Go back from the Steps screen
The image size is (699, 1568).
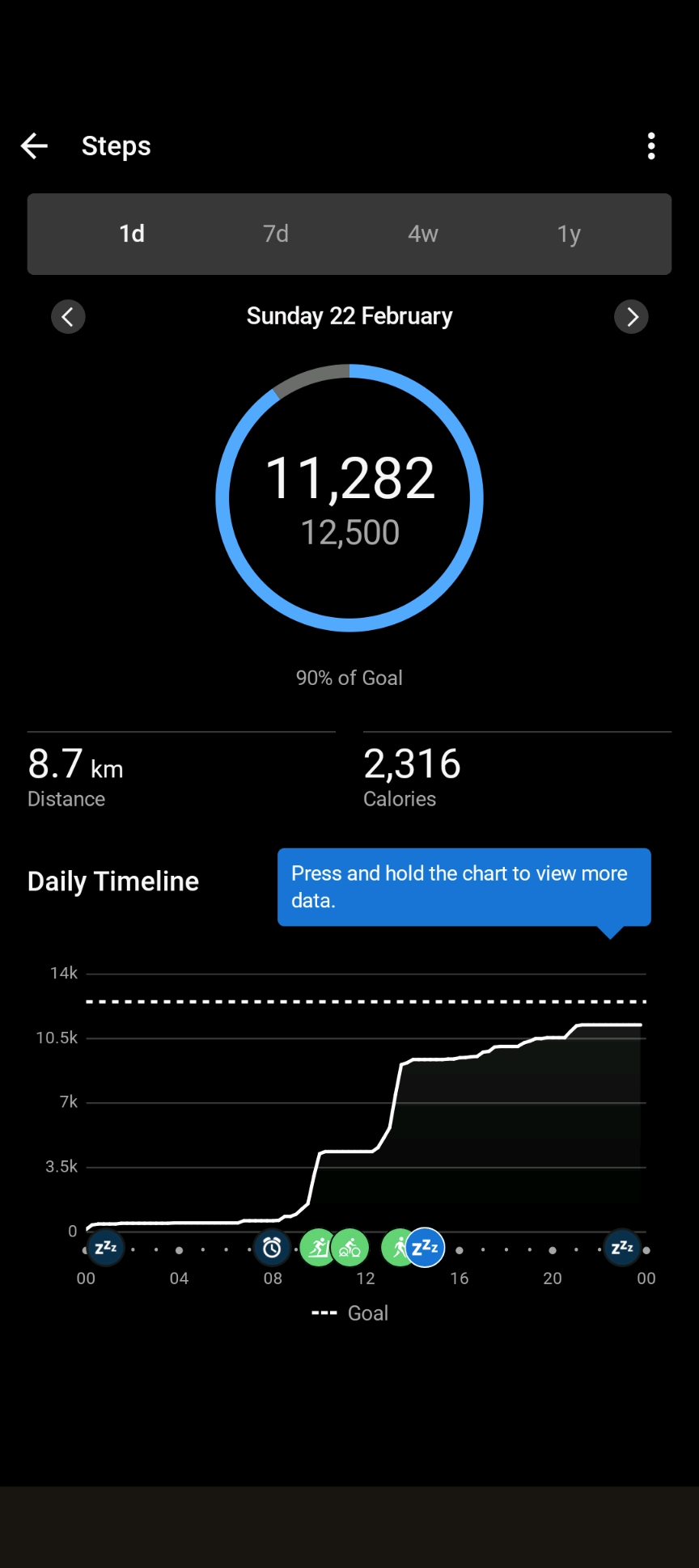click(34, 146)
